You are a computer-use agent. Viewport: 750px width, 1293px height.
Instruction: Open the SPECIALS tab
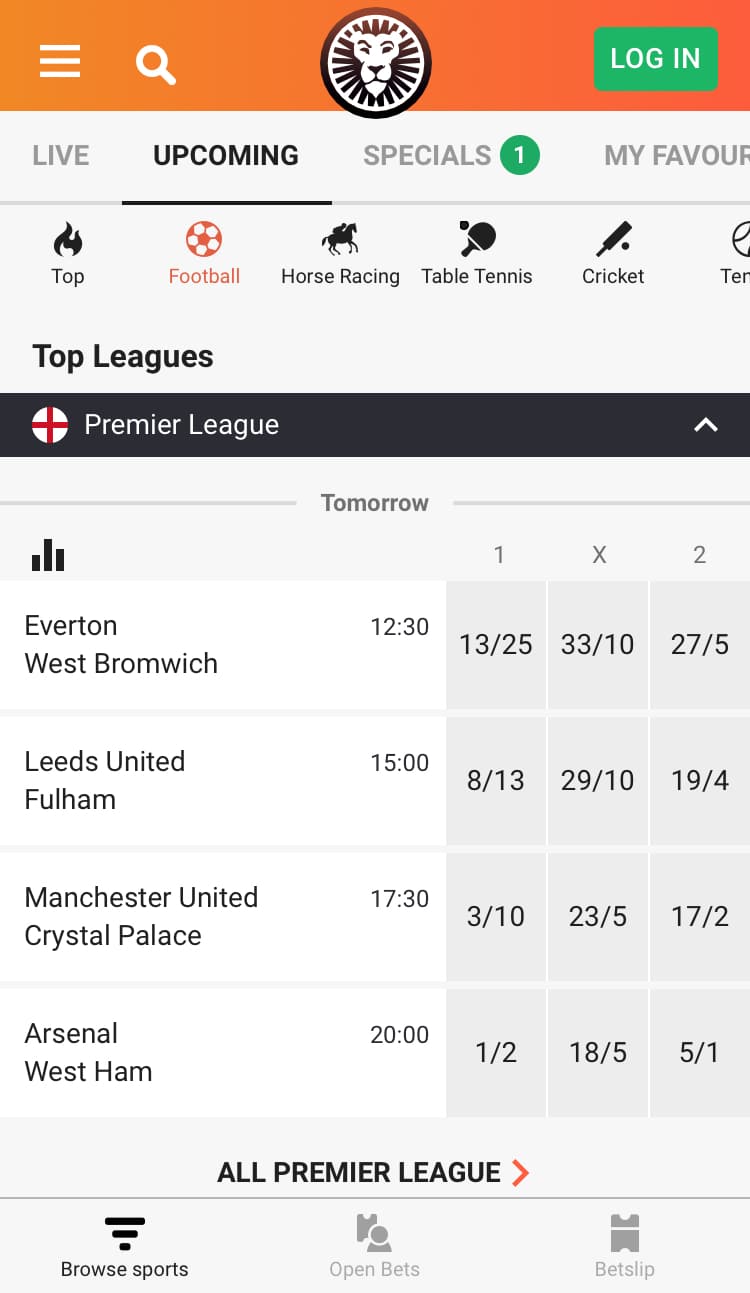point(451,155)
